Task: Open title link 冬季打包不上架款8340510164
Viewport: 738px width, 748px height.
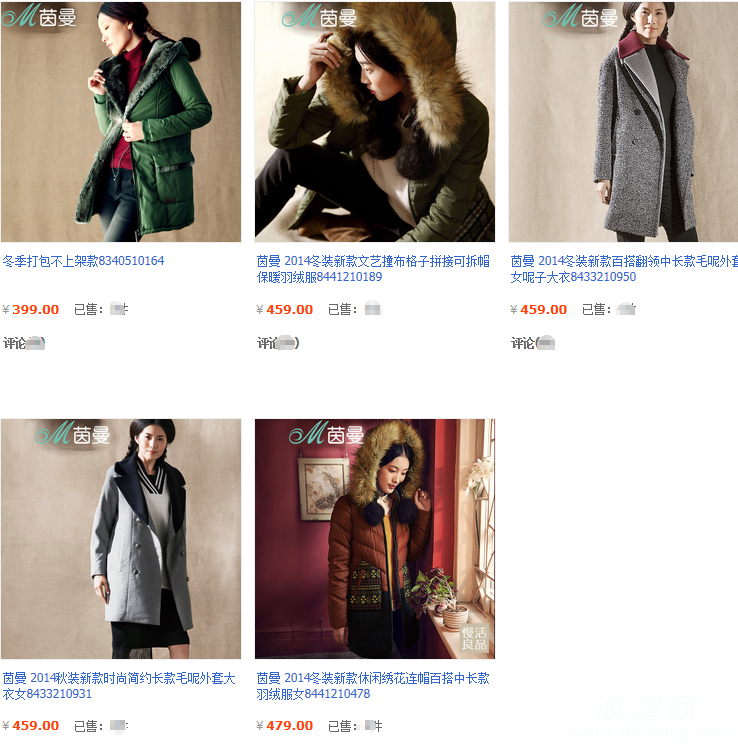Action: (x=84, y=261)
